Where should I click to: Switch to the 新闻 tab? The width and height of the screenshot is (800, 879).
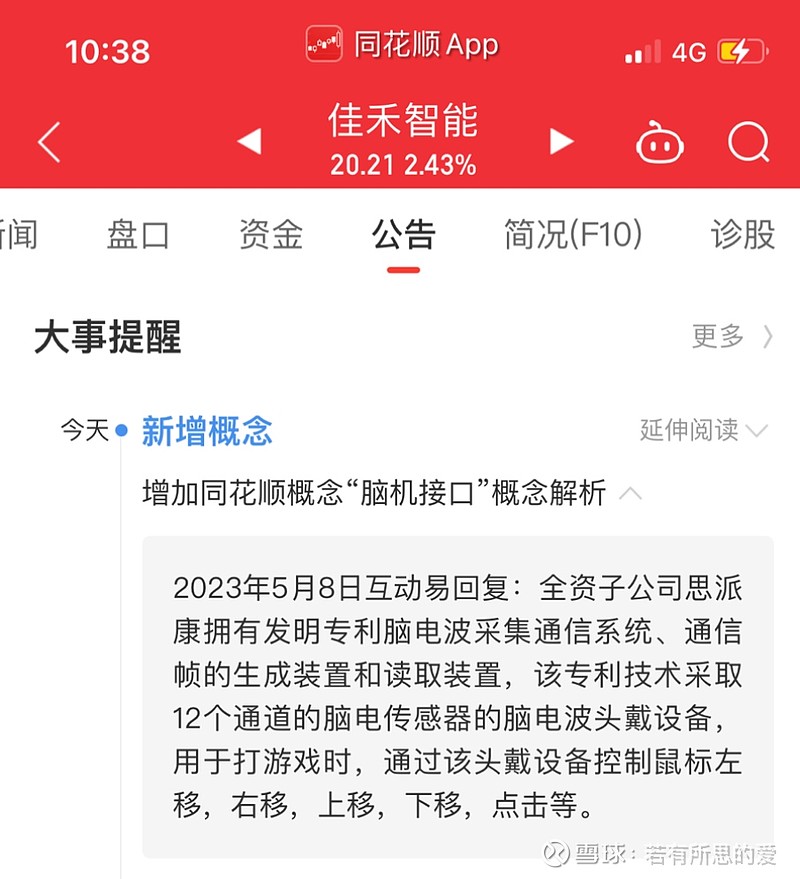click(x=20, y=234)
